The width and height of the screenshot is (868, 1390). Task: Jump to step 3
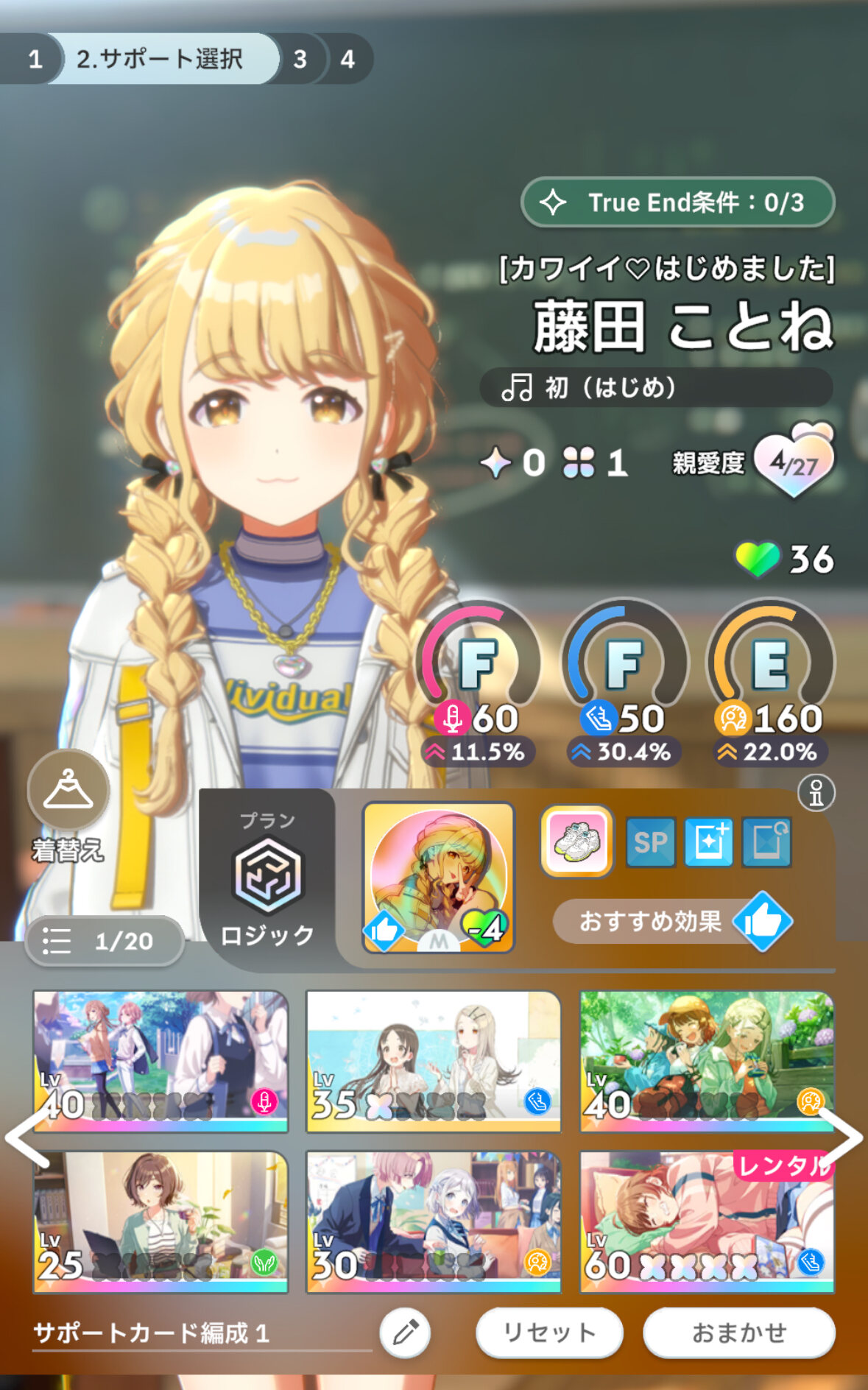[x=300, y=59]
